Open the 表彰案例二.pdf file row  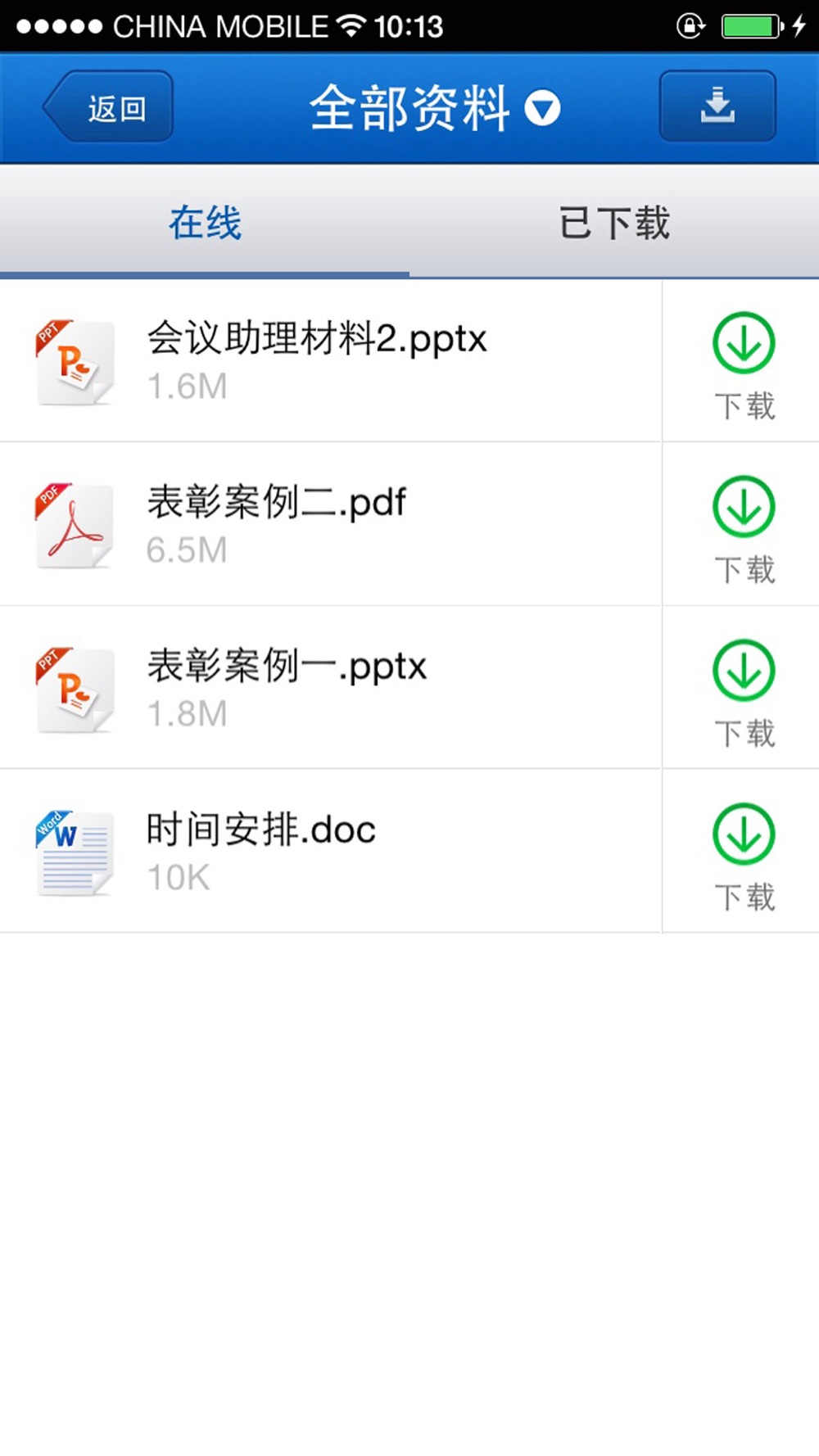(330, 524)
